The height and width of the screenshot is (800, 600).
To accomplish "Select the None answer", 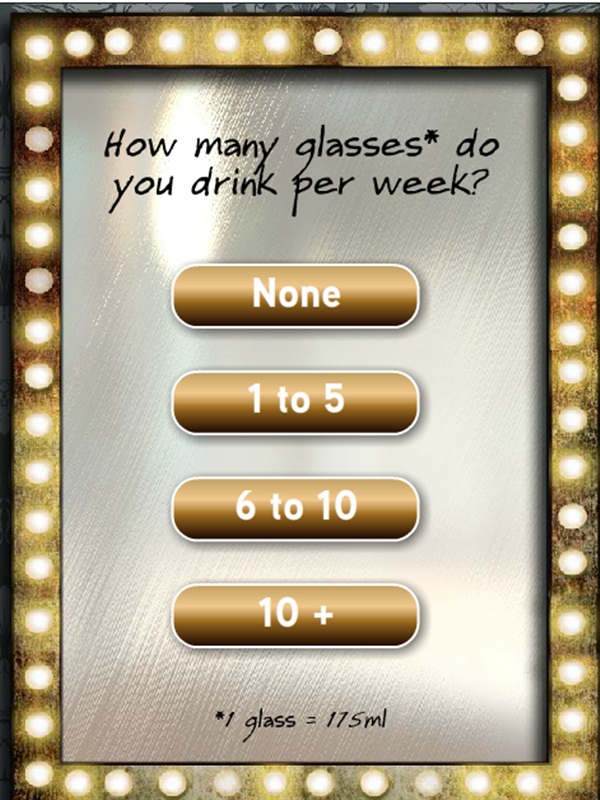I will [x=295, y=295].
